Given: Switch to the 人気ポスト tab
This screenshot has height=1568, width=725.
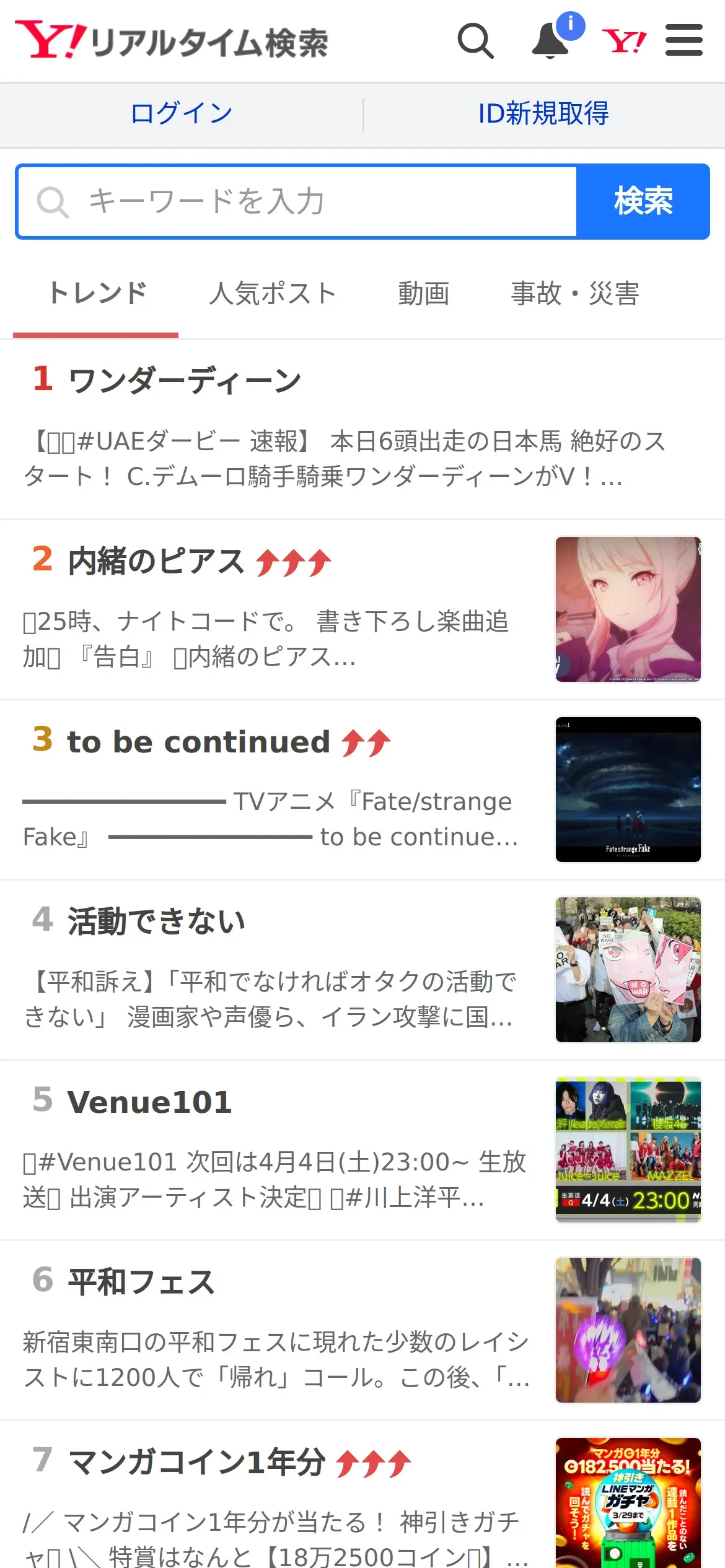Looking at the screenshot, I should coord(273,294).
